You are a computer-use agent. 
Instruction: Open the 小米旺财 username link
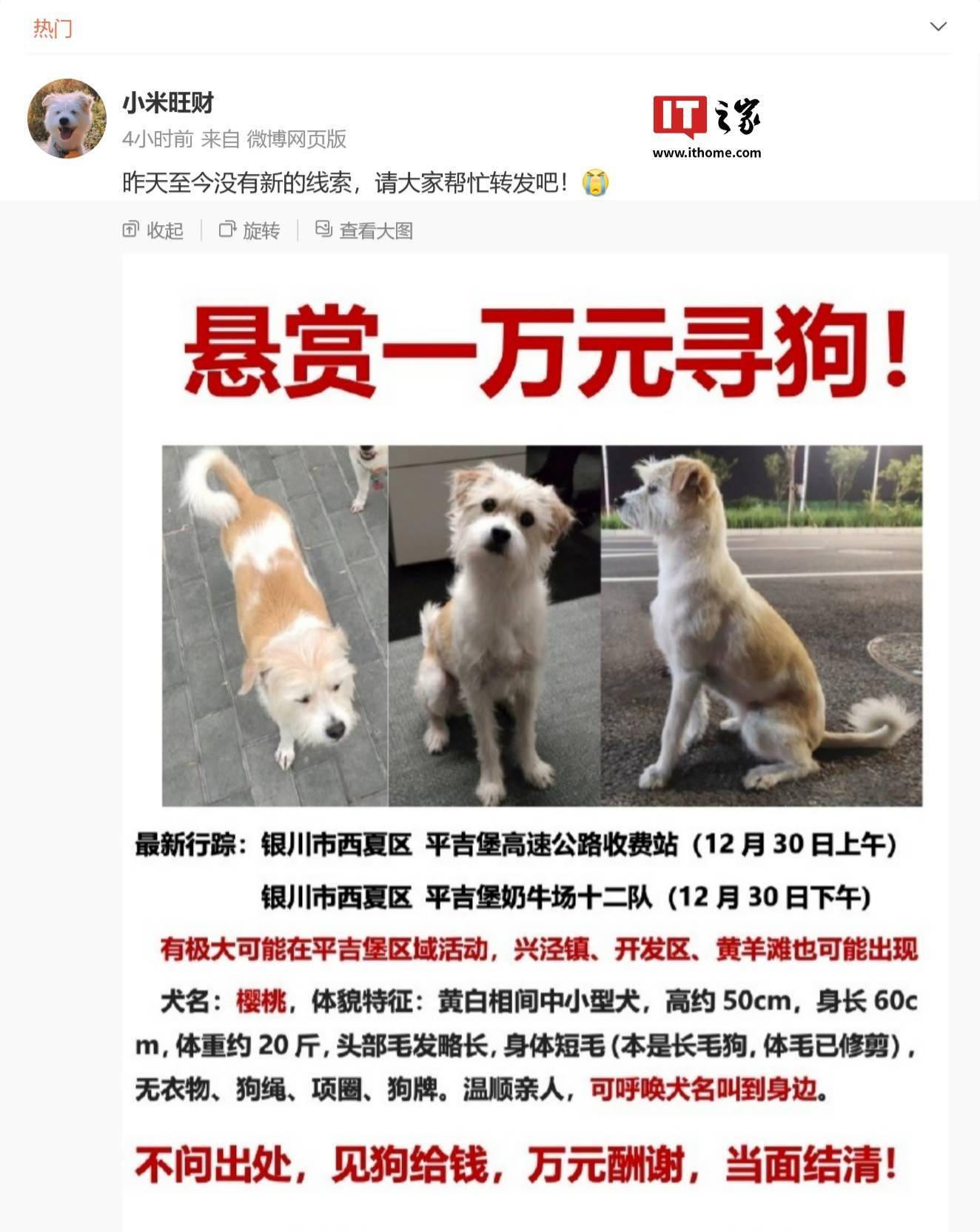(168, 103)
